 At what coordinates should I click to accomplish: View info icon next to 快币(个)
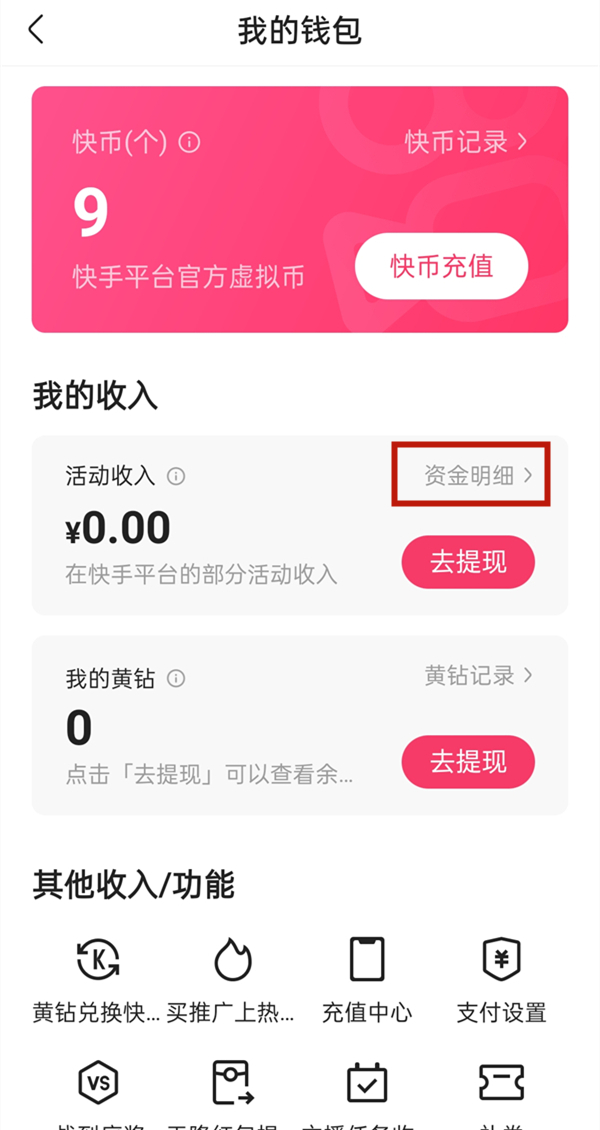click(x=189, y=143)
